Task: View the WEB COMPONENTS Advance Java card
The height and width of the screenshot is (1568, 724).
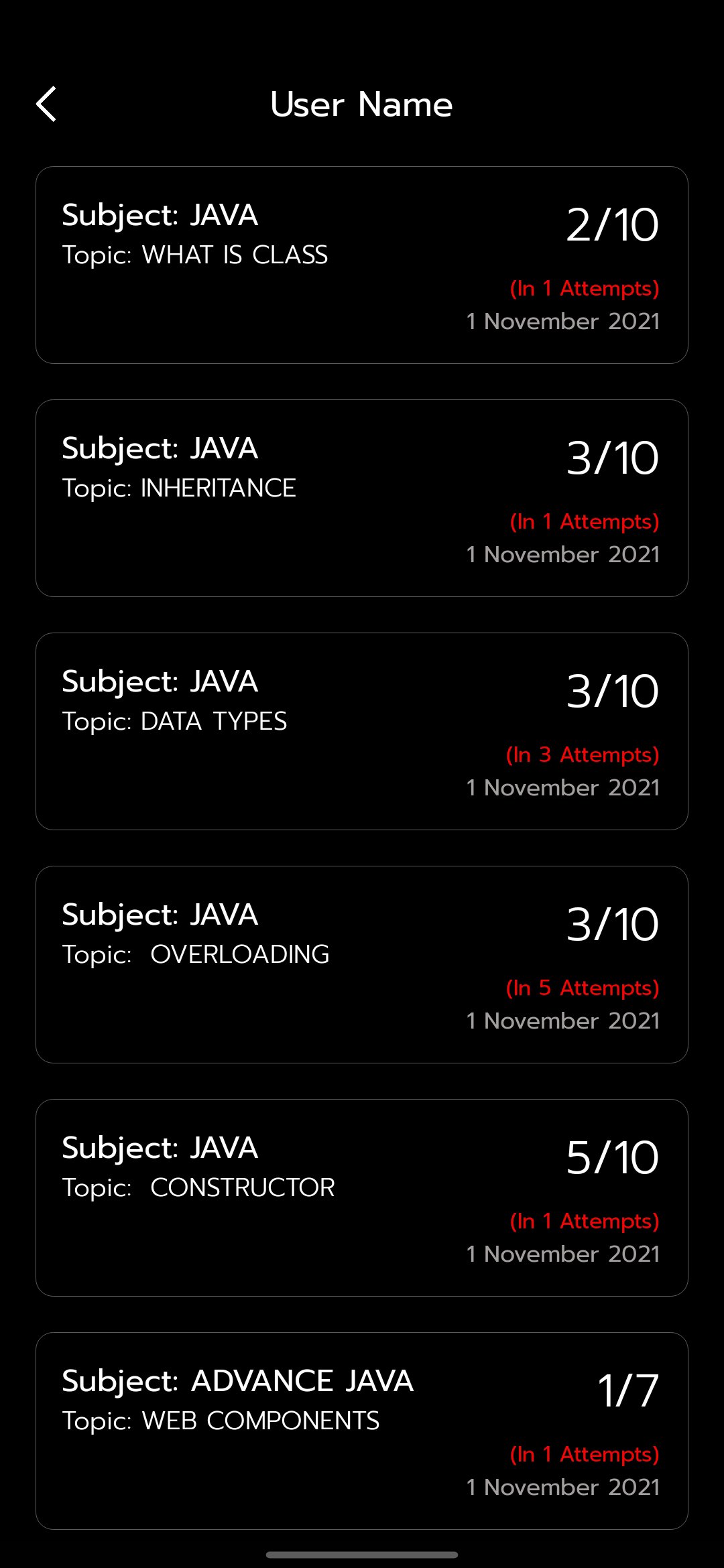Action: click(x=362, y=1431)
